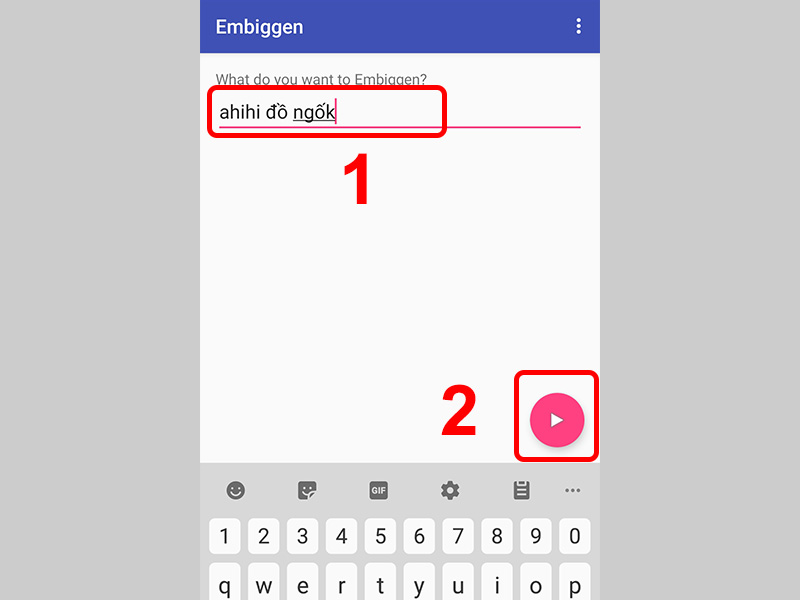Open the keyboard sticker panel
The image size is (800, 600).
307,490
